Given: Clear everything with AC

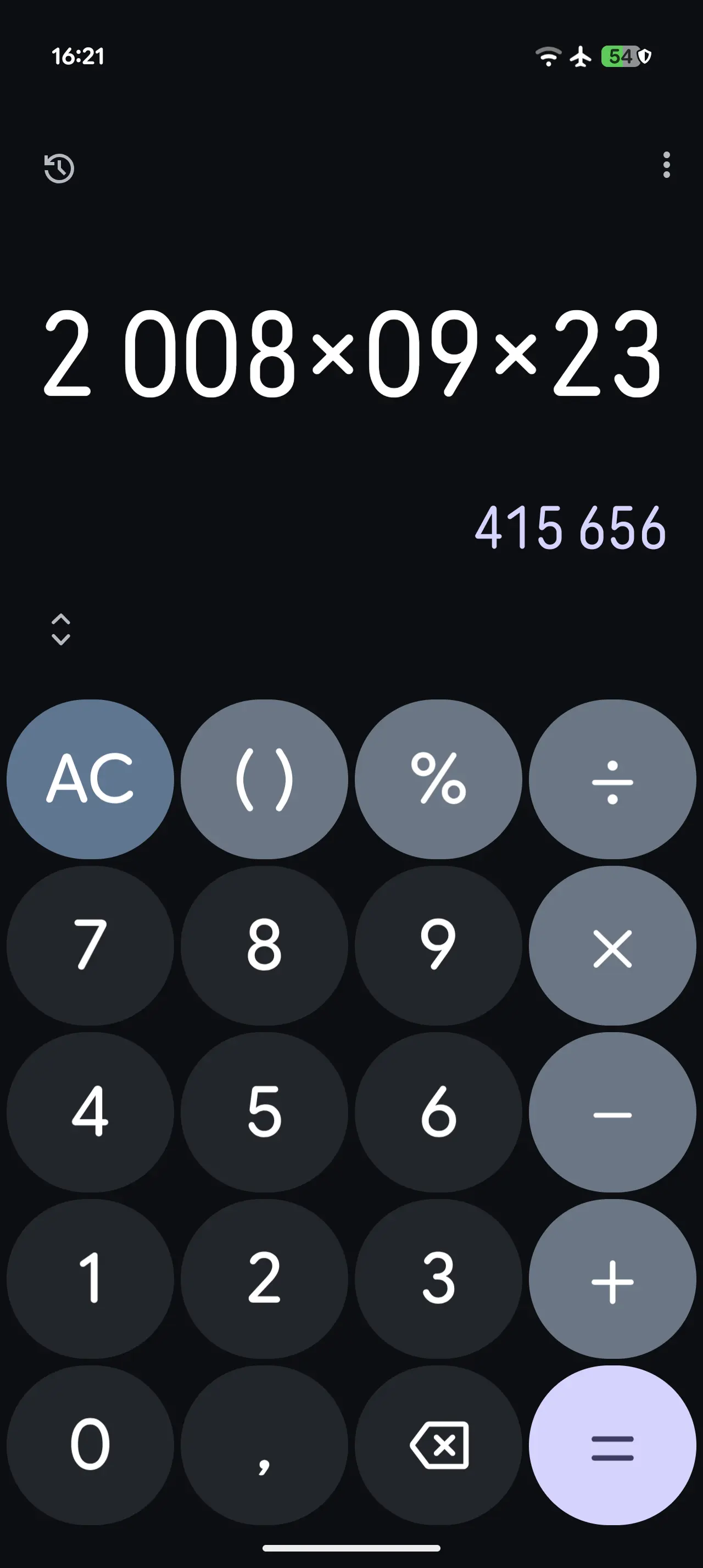Looking at the screenshot, I should point(90,779).
